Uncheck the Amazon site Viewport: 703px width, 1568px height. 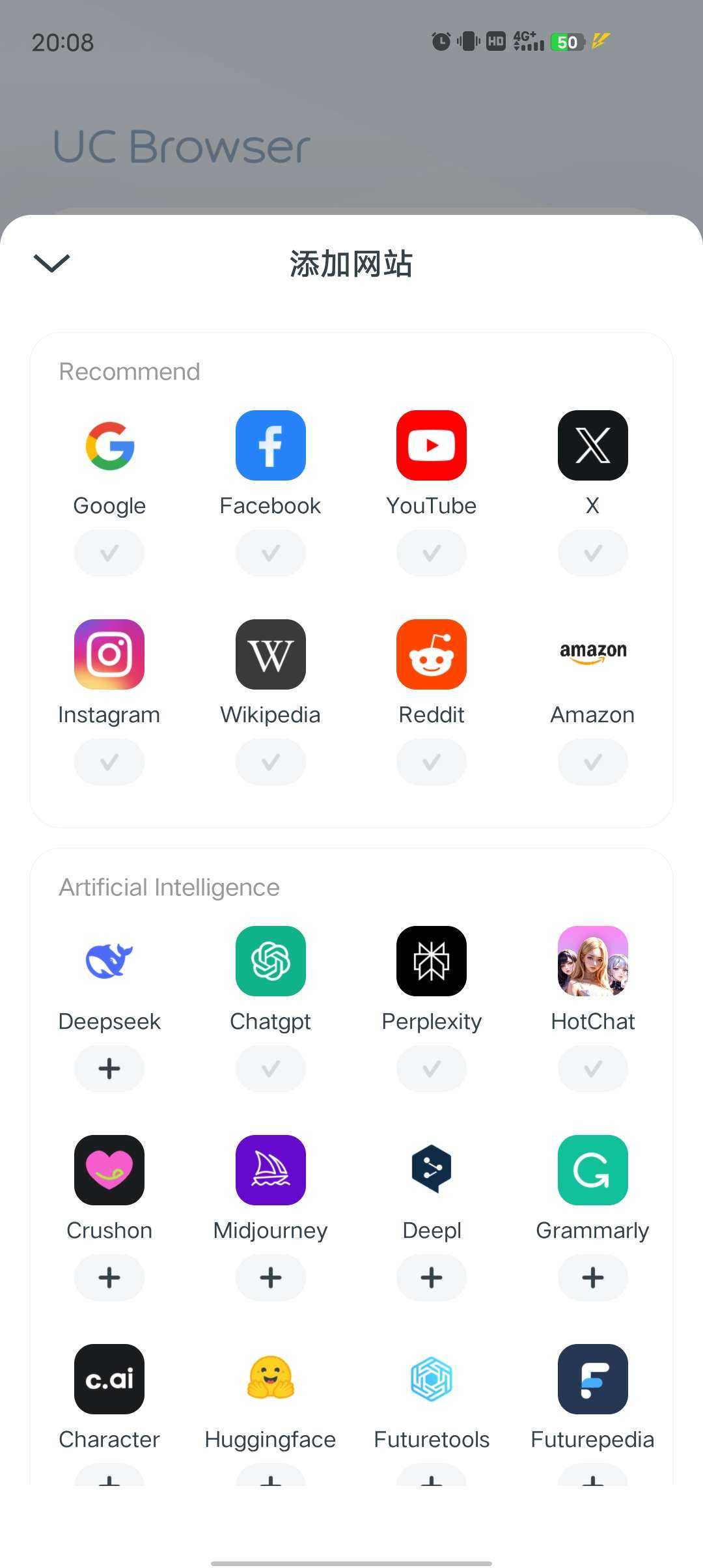[592, 762]
